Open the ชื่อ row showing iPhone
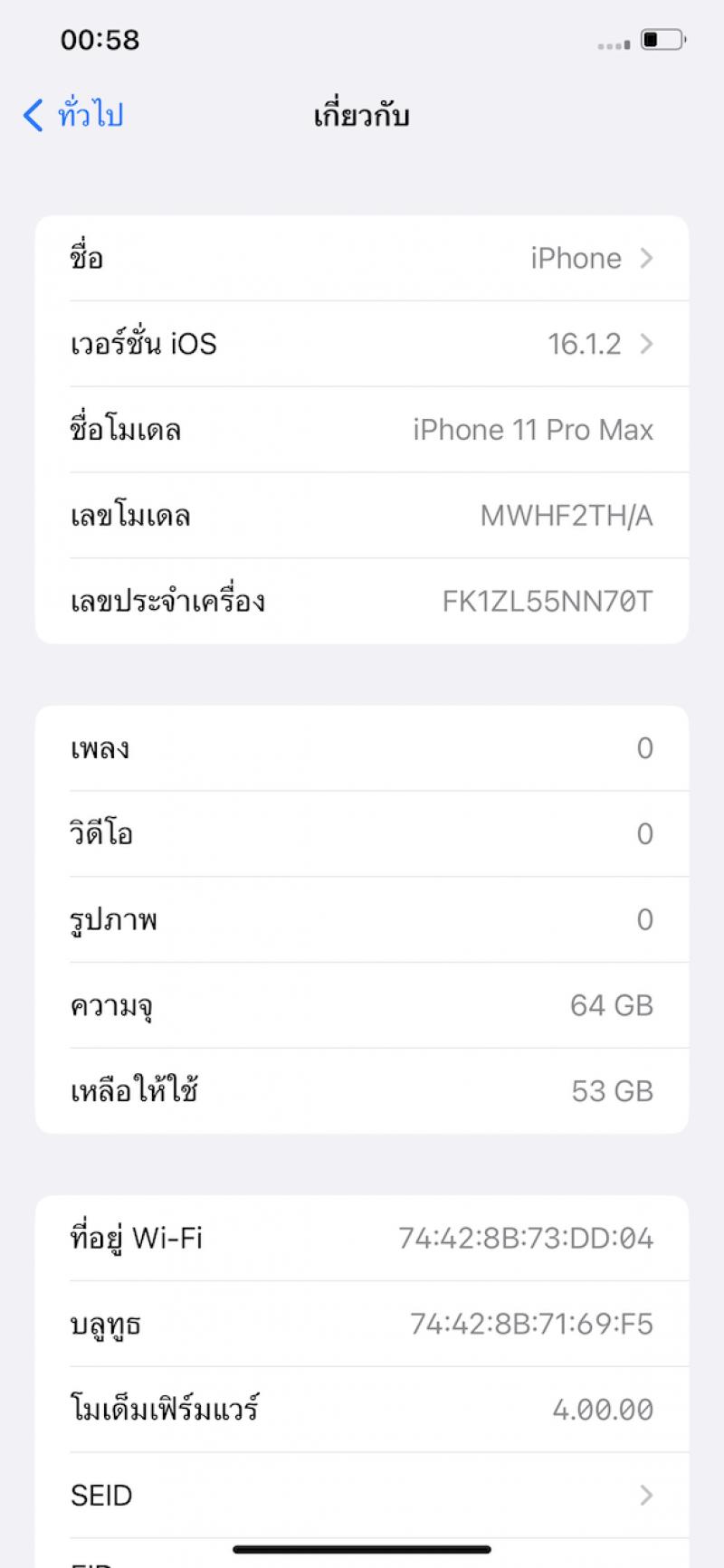Viewport: 724px width, 1568px height. pyautogui.click(x=362, y=258)
